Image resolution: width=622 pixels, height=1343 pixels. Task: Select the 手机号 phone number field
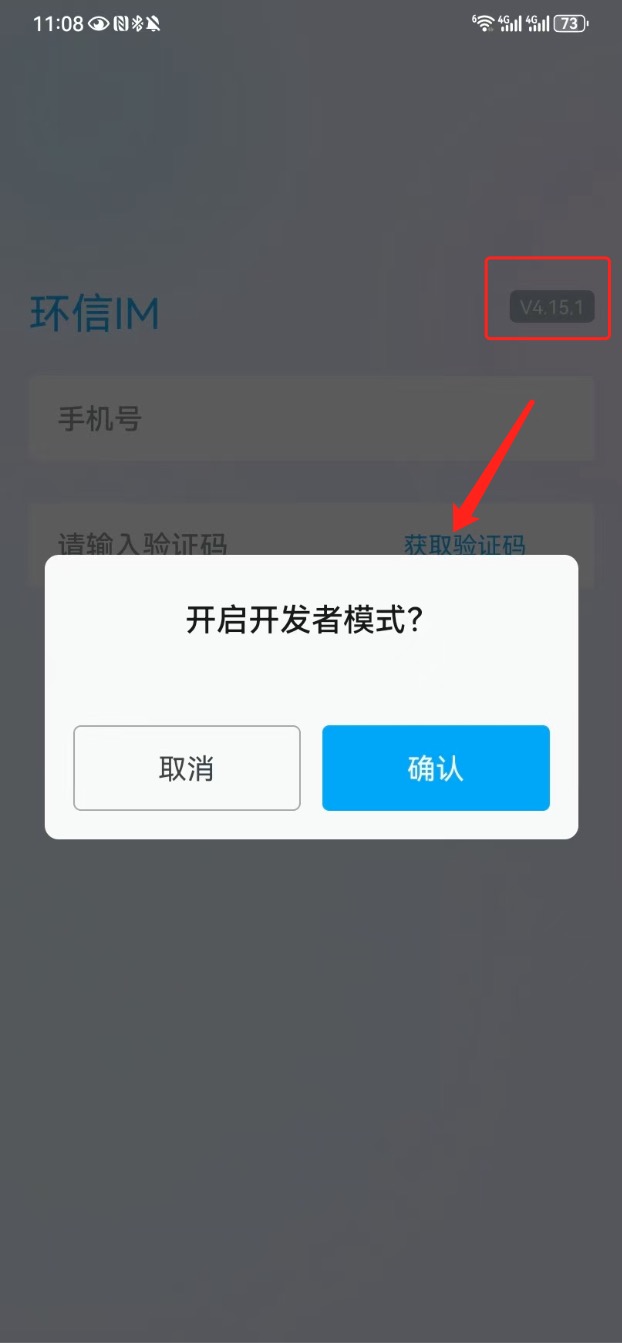click(311, 419)
